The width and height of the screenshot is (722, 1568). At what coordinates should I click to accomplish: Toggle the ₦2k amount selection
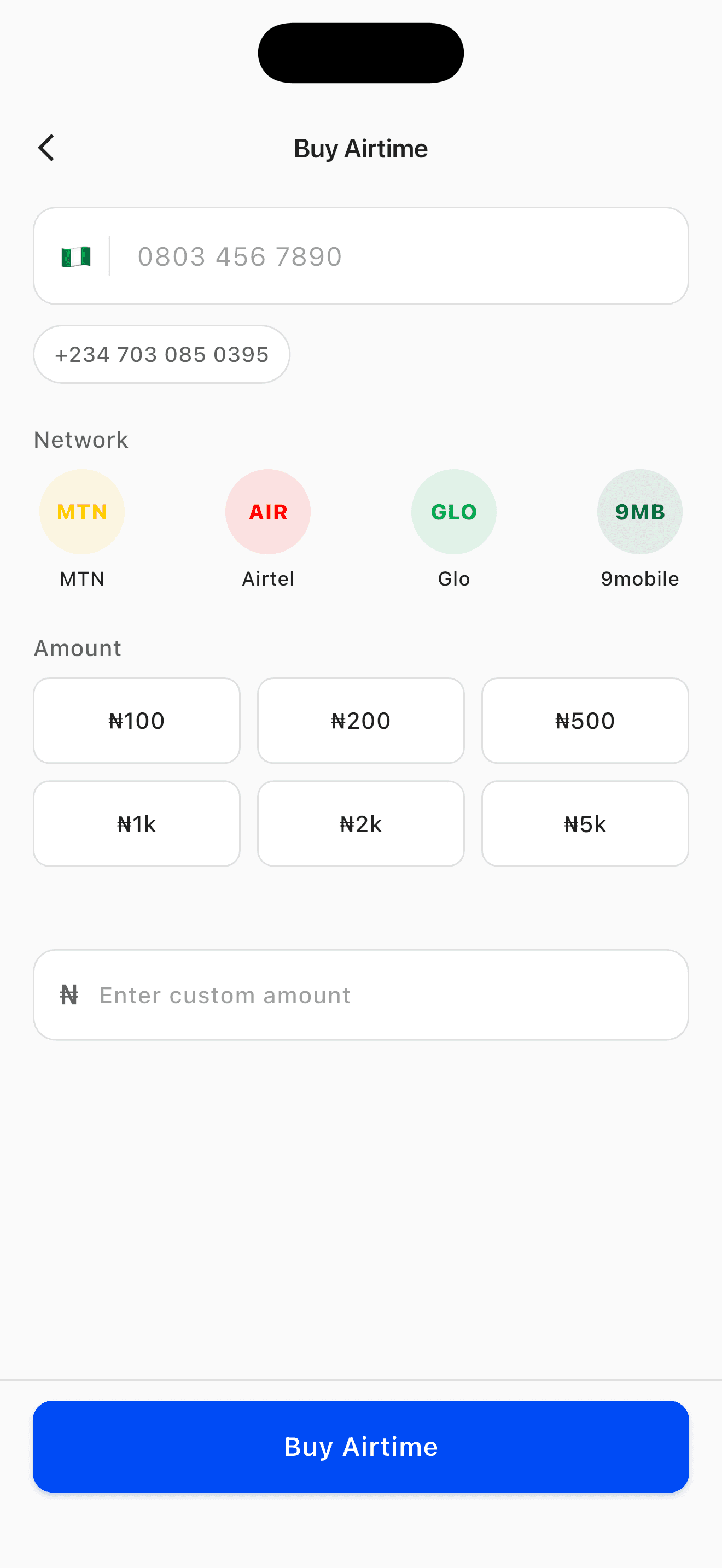(360, 823)
